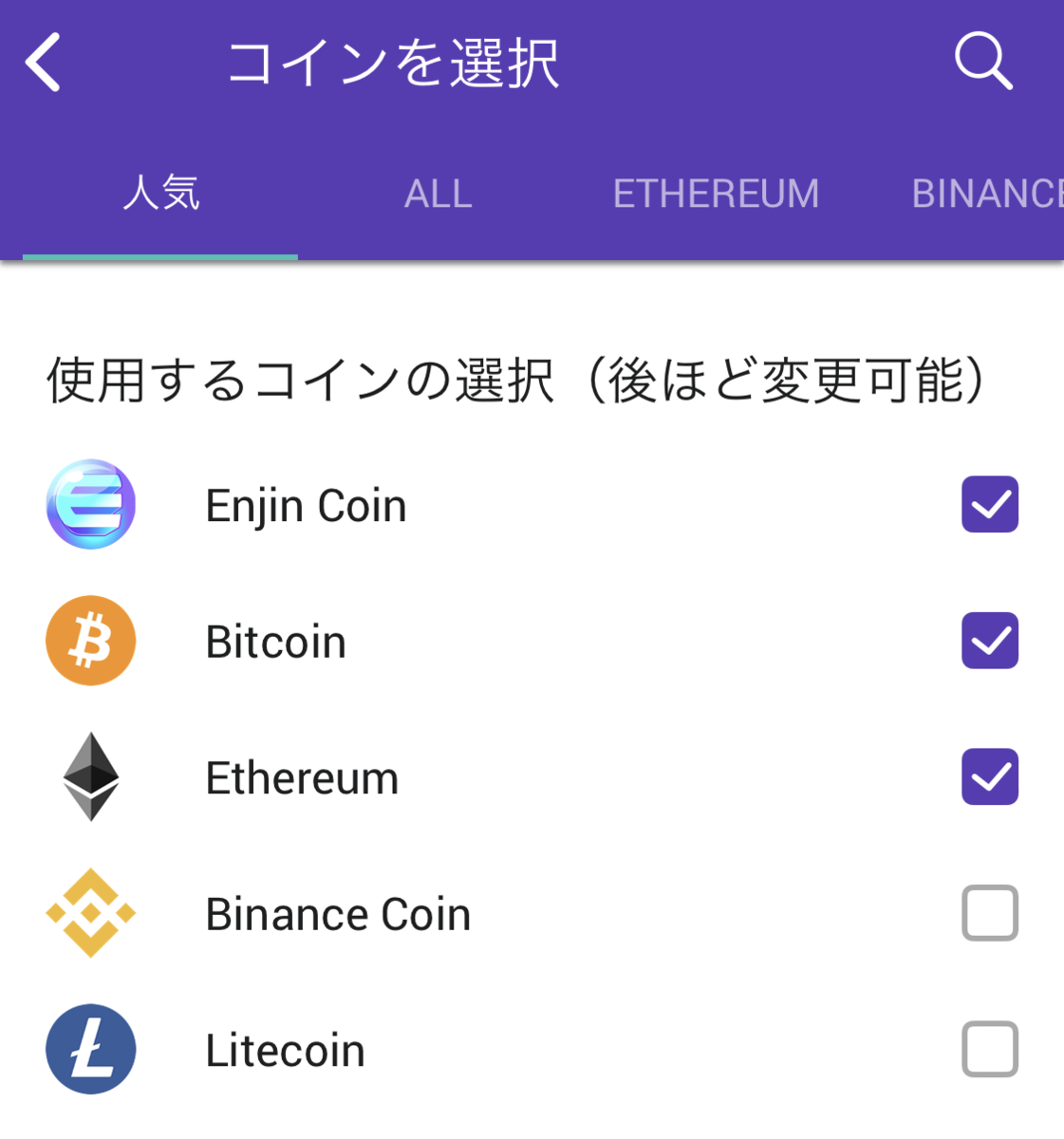Switch to the ETHEREUM tab
This screenshot has width=1064, height=1139.
[716, 195]
